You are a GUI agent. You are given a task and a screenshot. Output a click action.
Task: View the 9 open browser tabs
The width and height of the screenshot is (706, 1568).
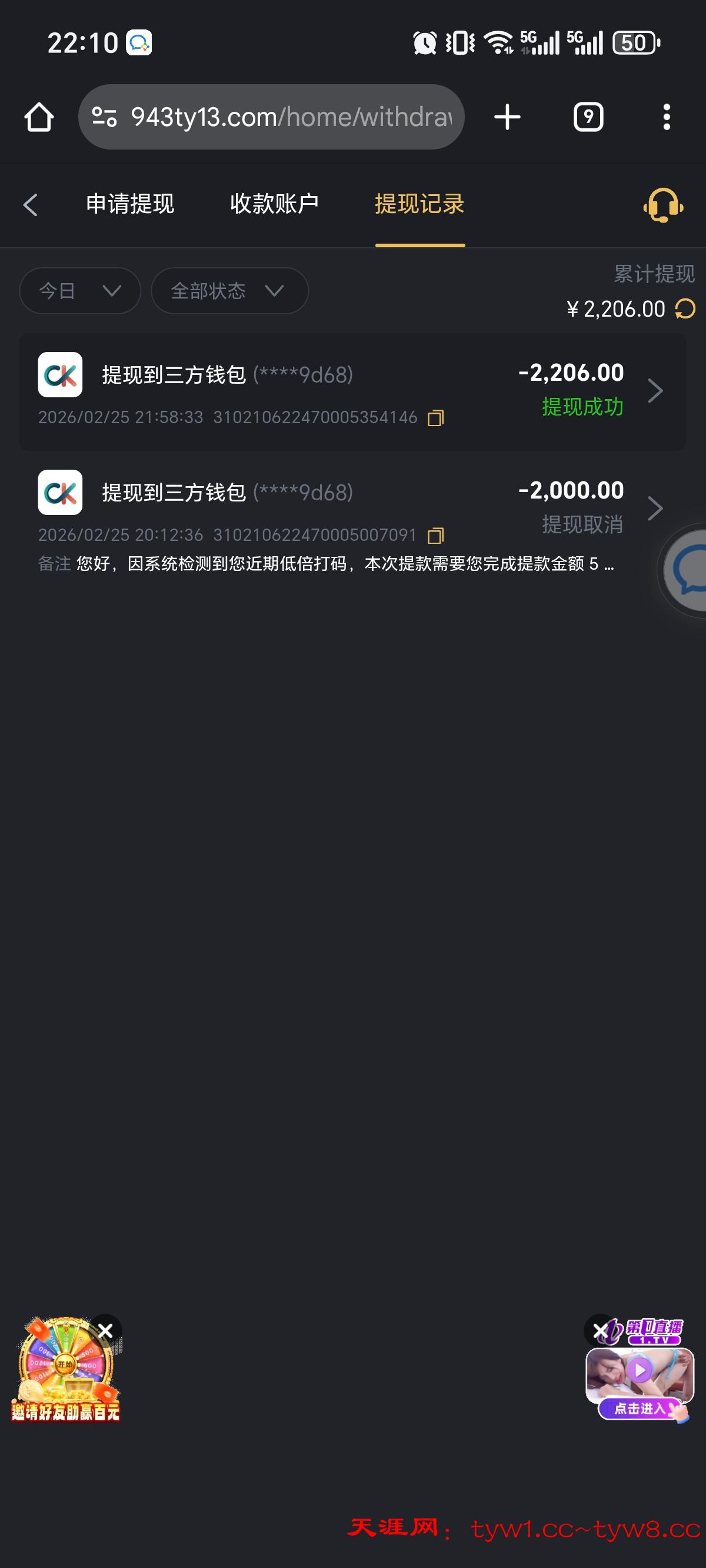tap(588, 117)
